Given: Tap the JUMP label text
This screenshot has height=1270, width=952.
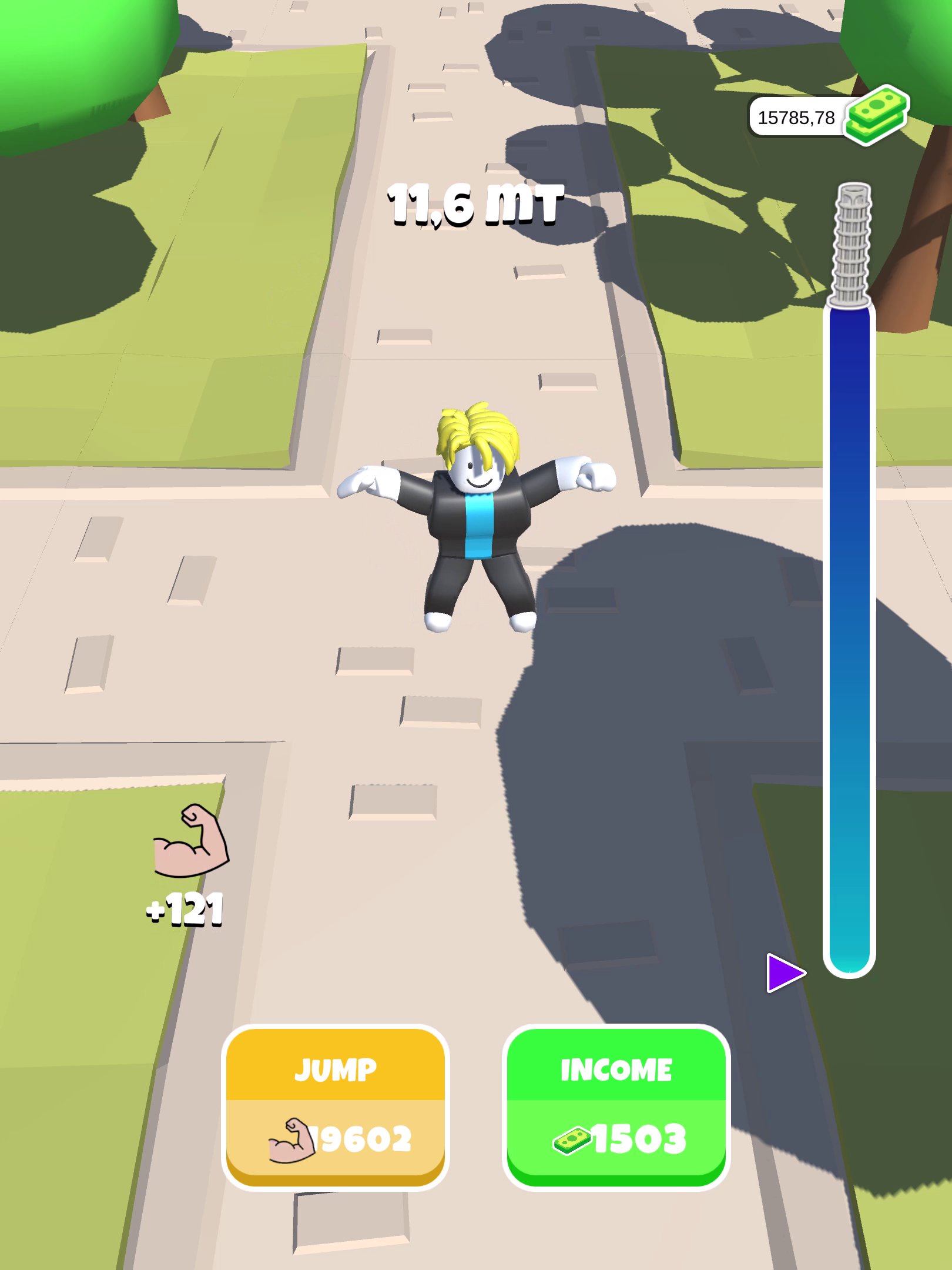Looking at the screenshot, I should (335, 1069).
